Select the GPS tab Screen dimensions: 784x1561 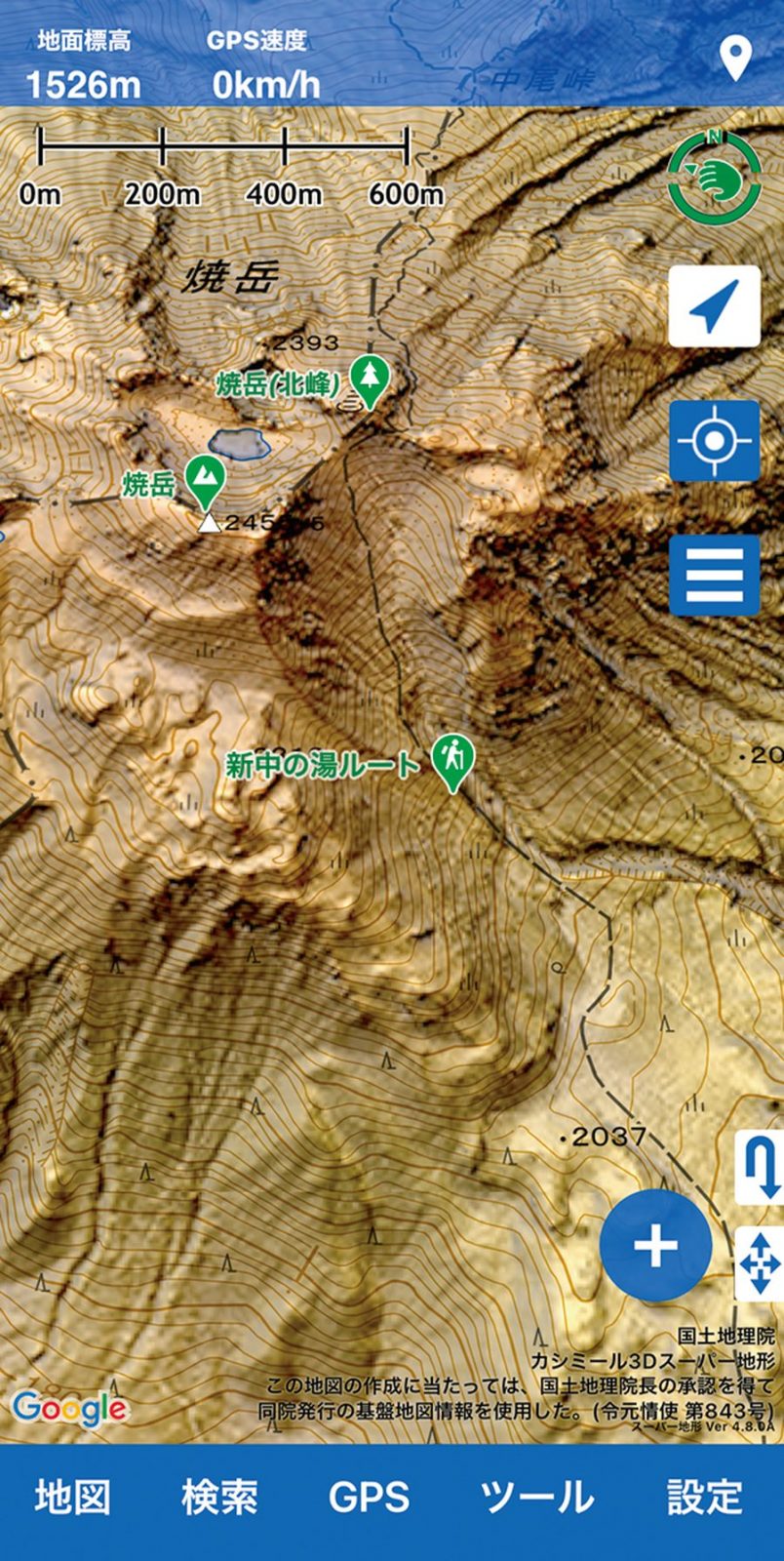pos(369,1498)
